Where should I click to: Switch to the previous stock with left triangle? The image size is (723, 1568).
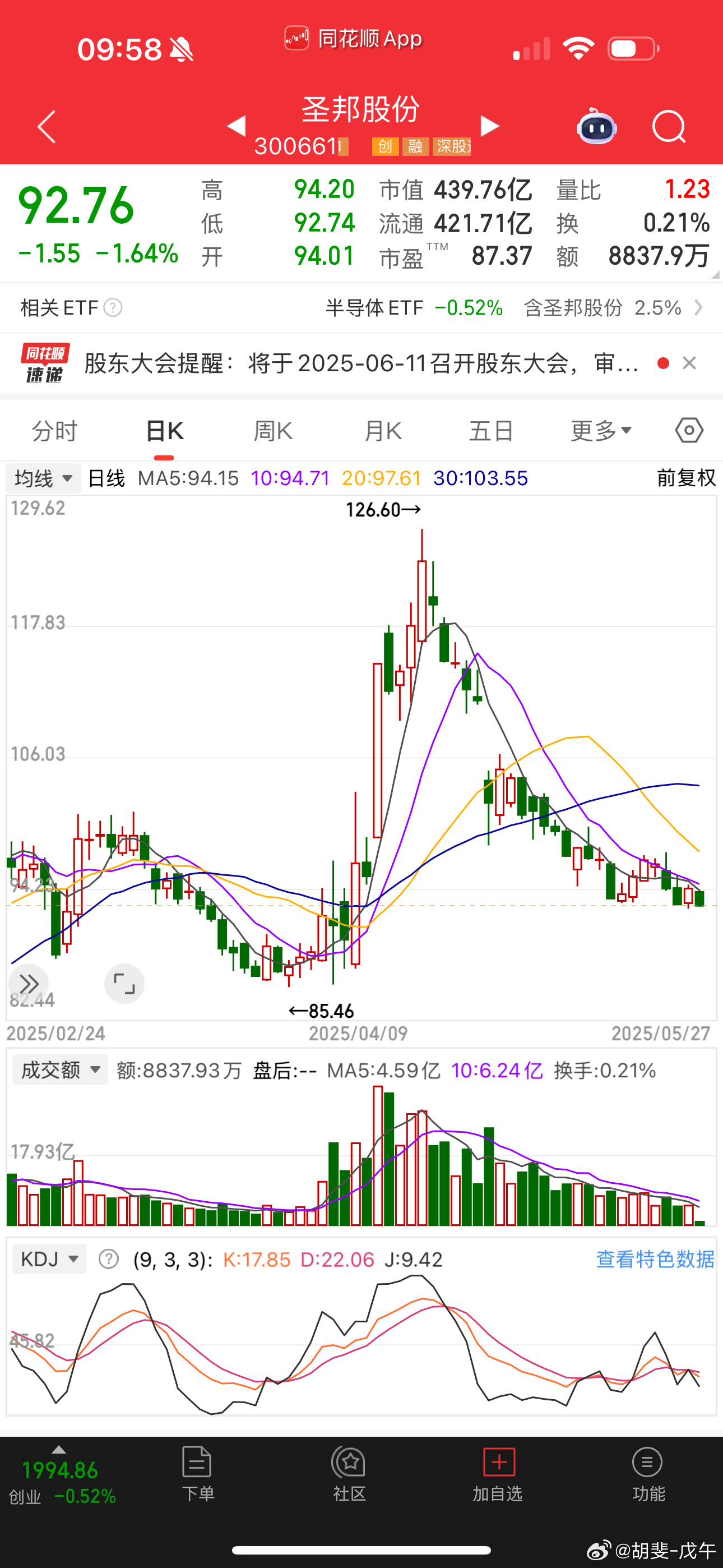point(236,126)
